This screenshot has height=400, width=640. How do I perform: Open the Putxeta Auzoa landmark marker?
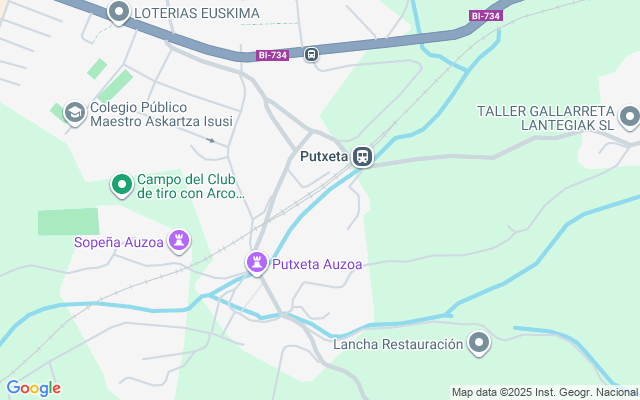coord(258,263)
